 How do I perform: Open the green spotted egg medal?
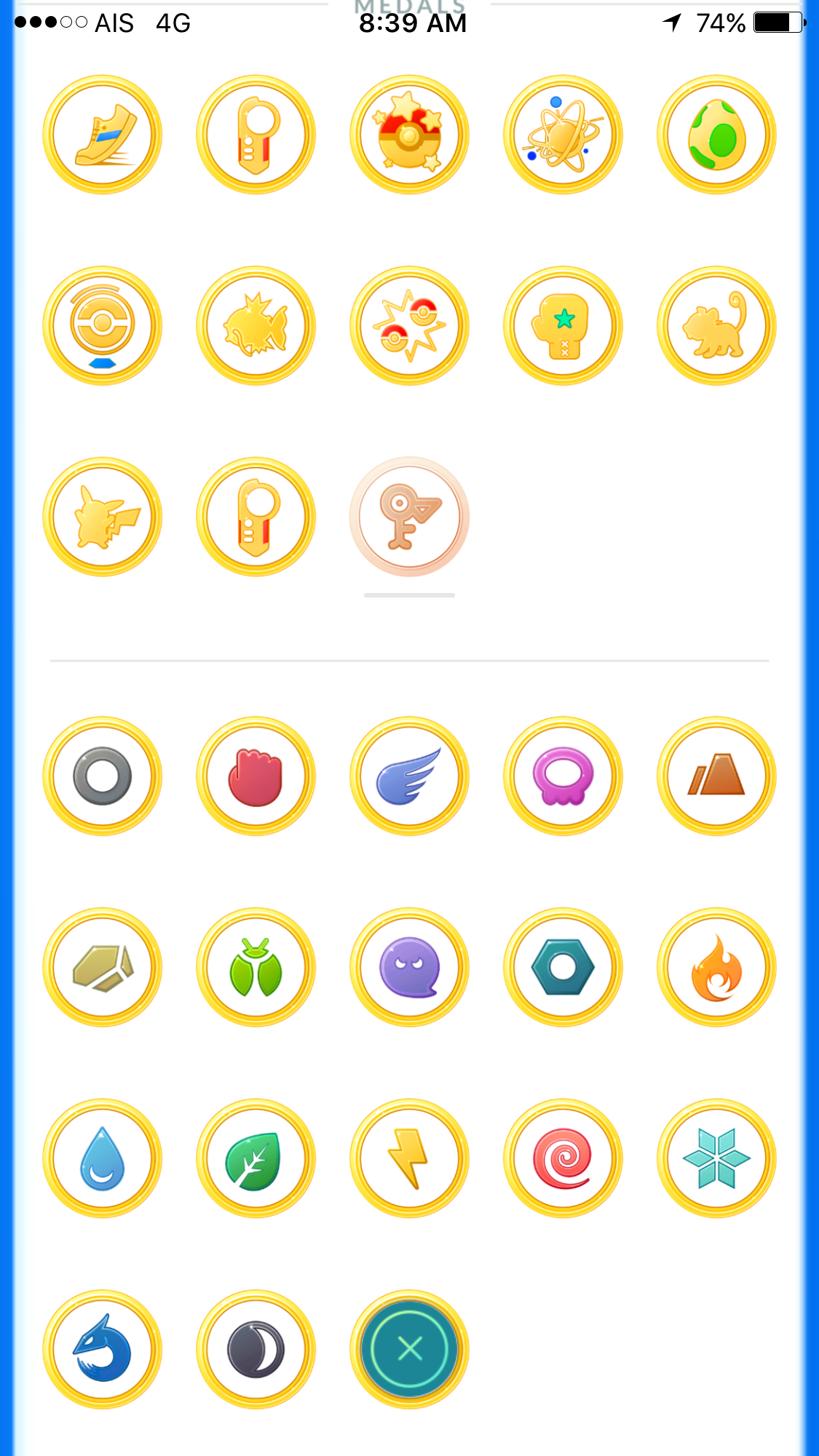coord(717,135)
